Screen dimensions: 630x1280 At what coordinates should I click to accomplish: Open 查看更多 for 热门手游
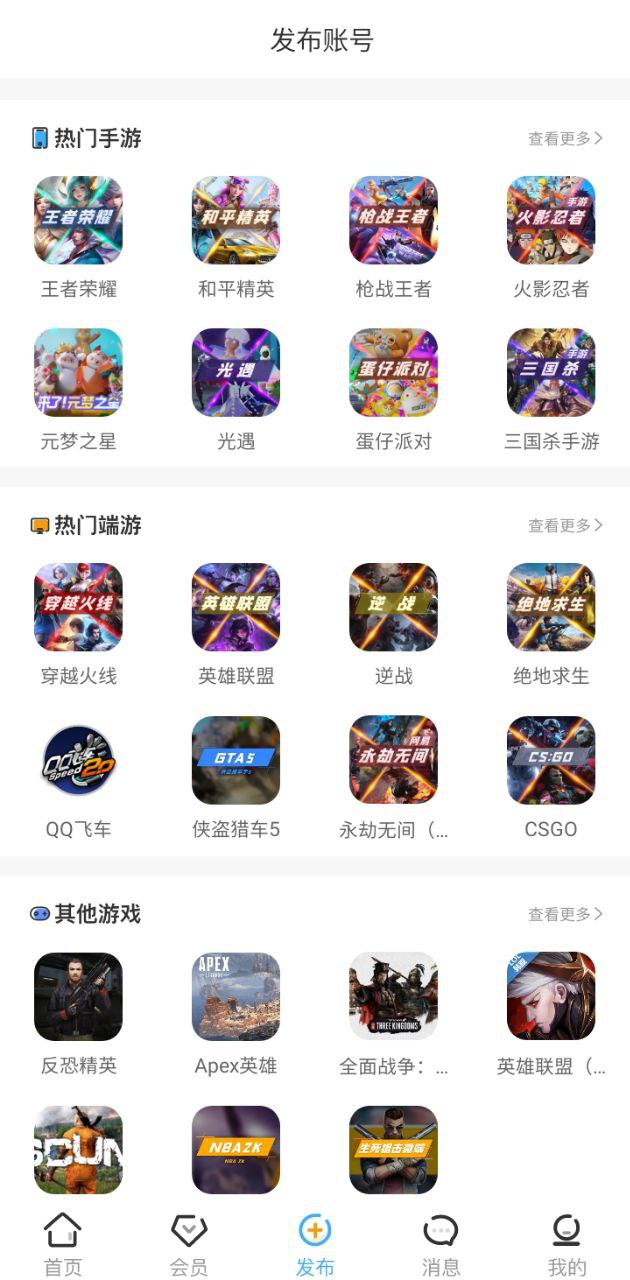(x=565, y=139)
